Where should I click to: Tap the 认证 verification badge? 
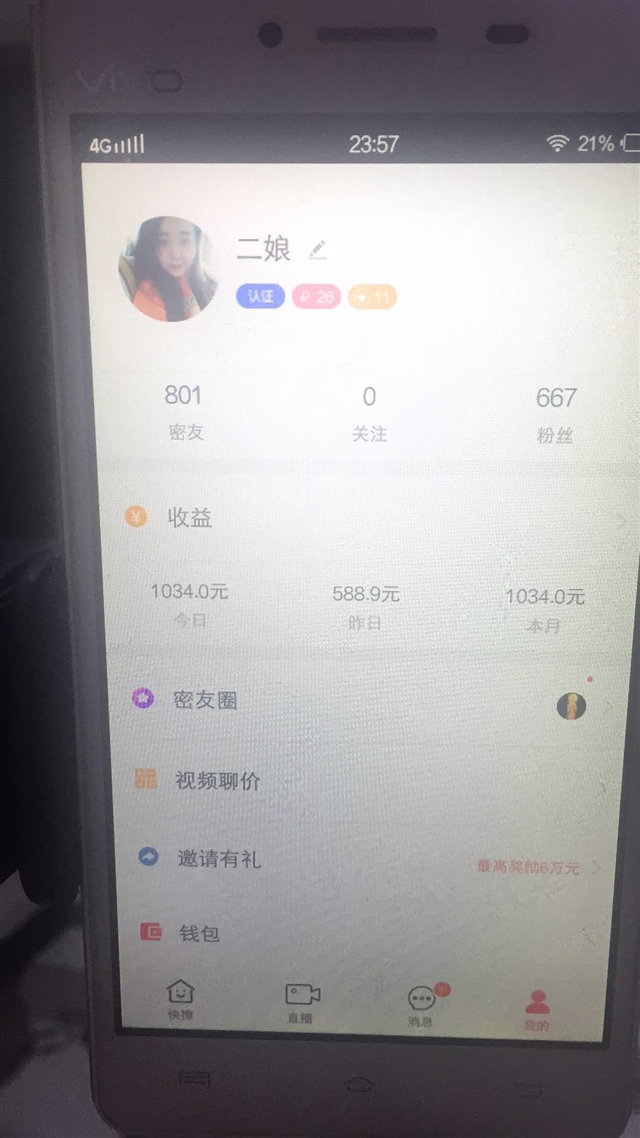point(261,296)
